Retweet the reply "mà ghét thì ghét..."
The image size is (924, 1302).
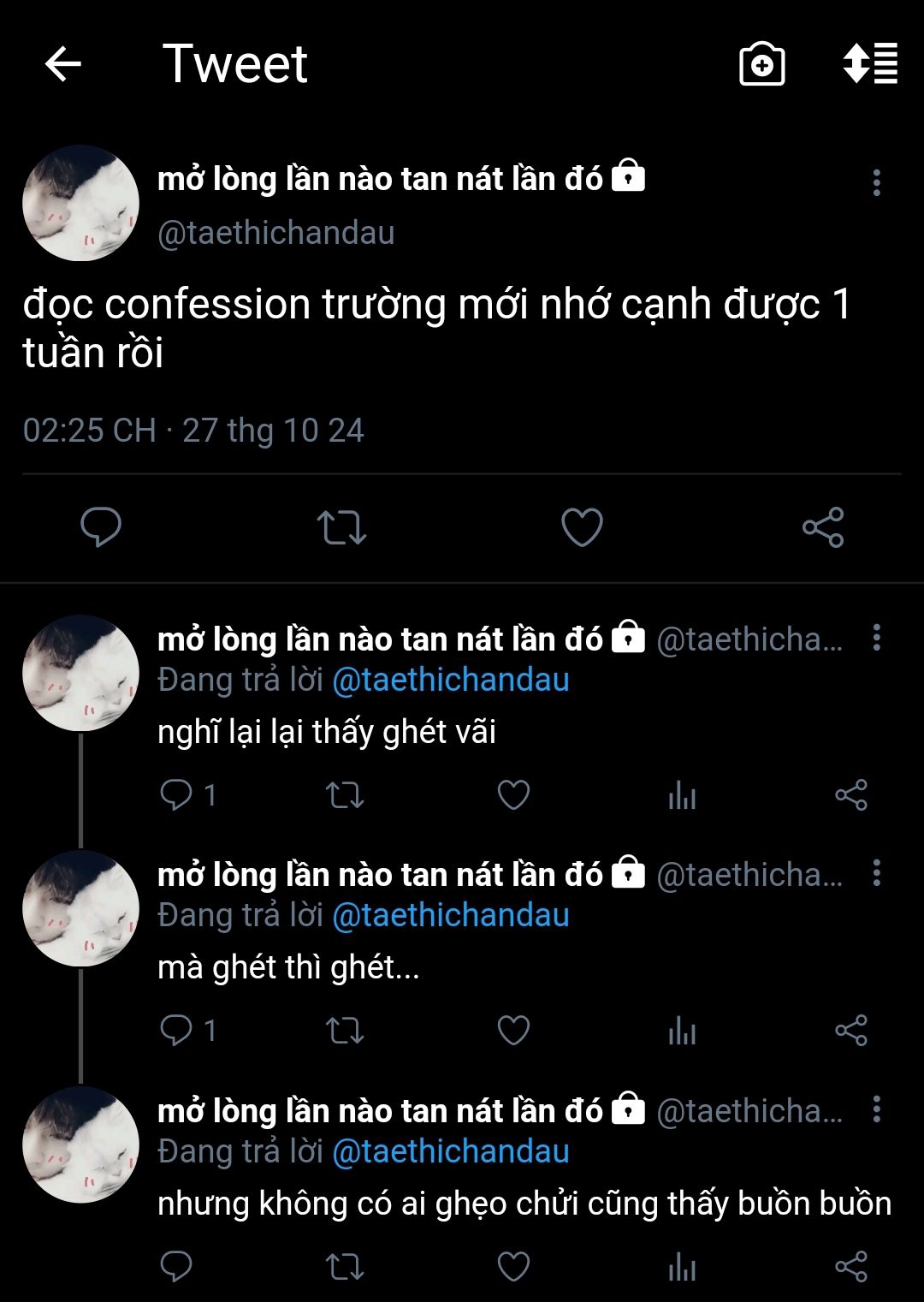tap(345, 1031)
